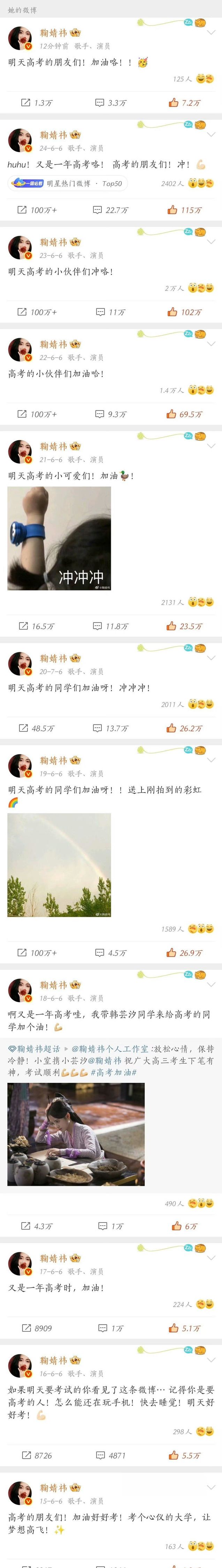The width and height of the screenshot is (222, 1568).
Task: Open the 鞠婧祎超话 link
Action: click(x=34, y=1049)
